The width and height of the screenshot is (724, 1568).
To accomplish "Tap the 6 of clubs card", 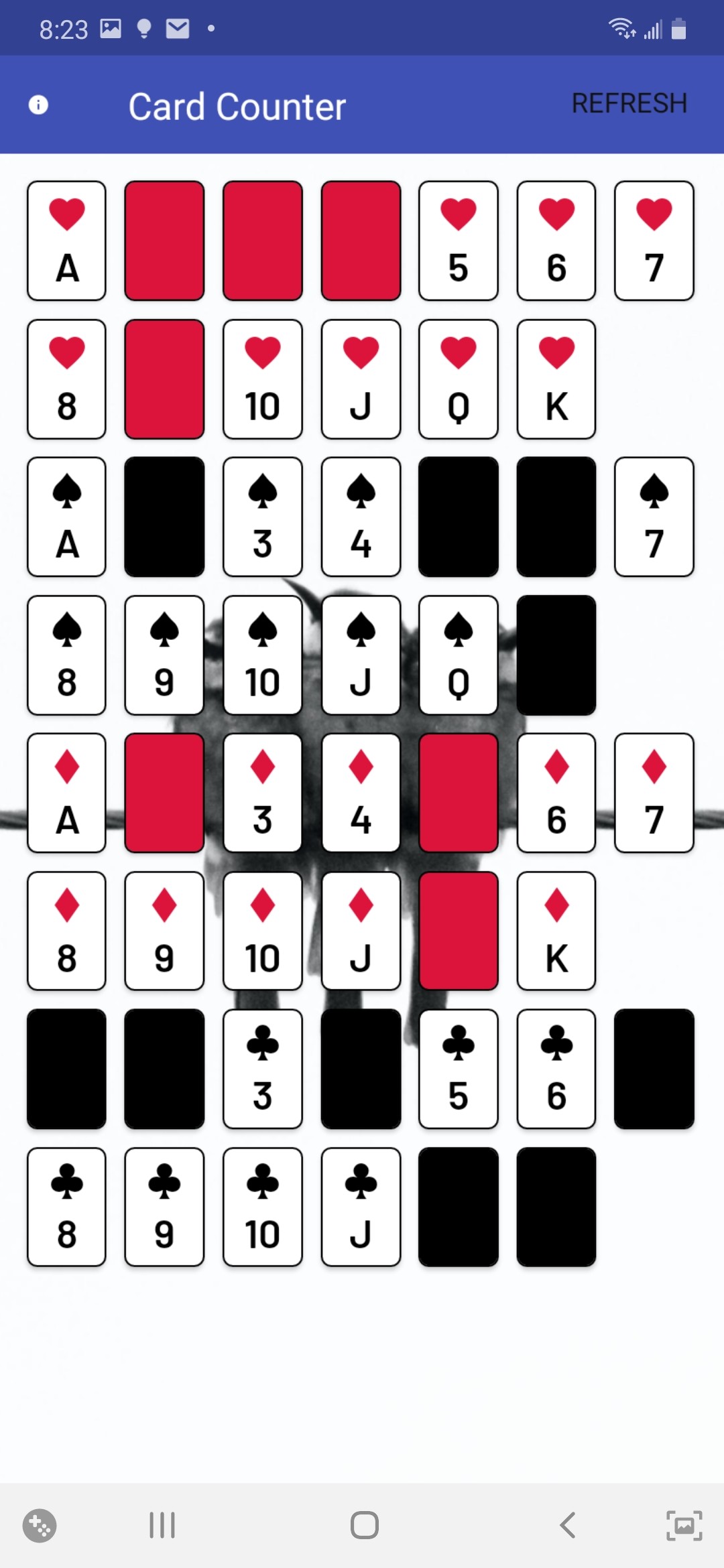I will click(x=556, y=1069).
